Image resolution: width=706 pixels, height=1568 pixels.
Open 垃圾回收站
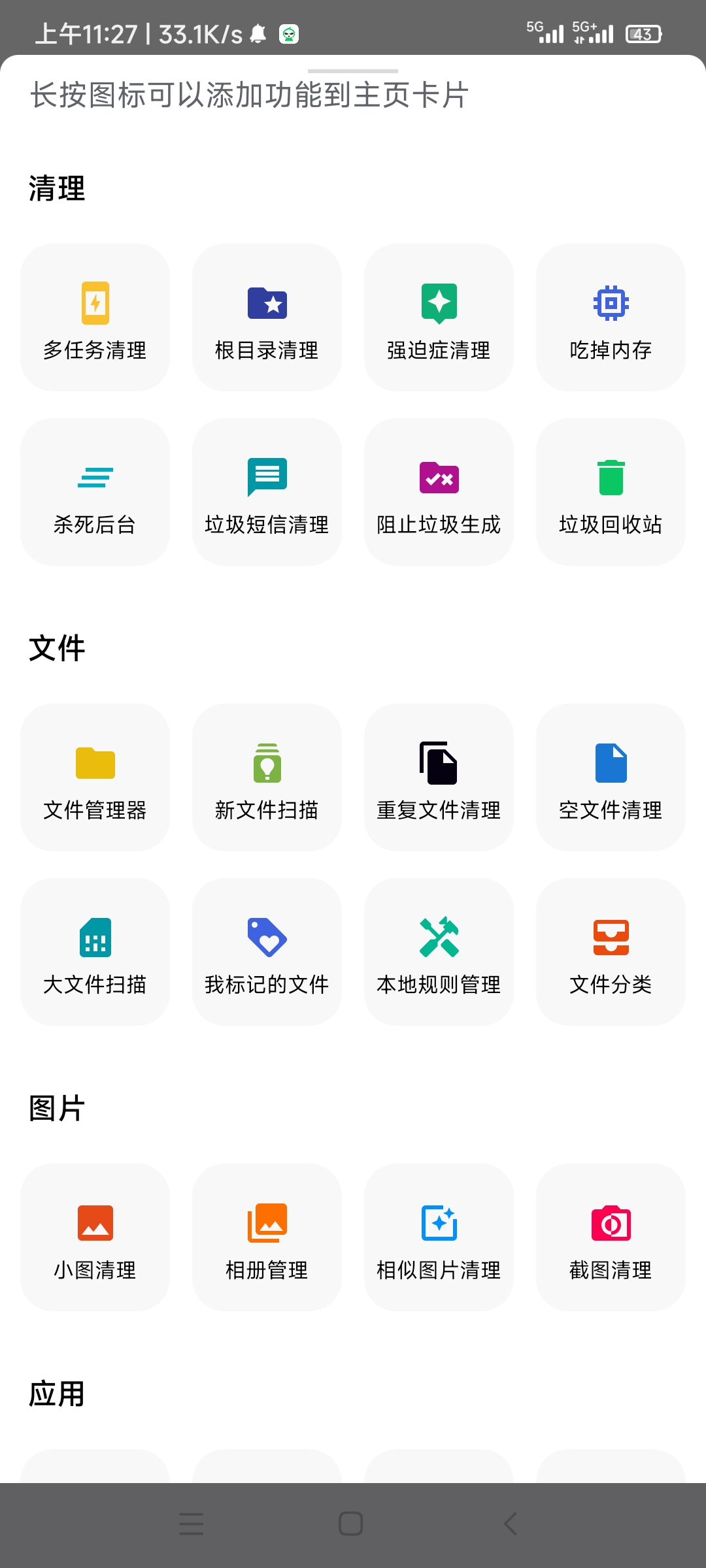[x=611, y=493]
